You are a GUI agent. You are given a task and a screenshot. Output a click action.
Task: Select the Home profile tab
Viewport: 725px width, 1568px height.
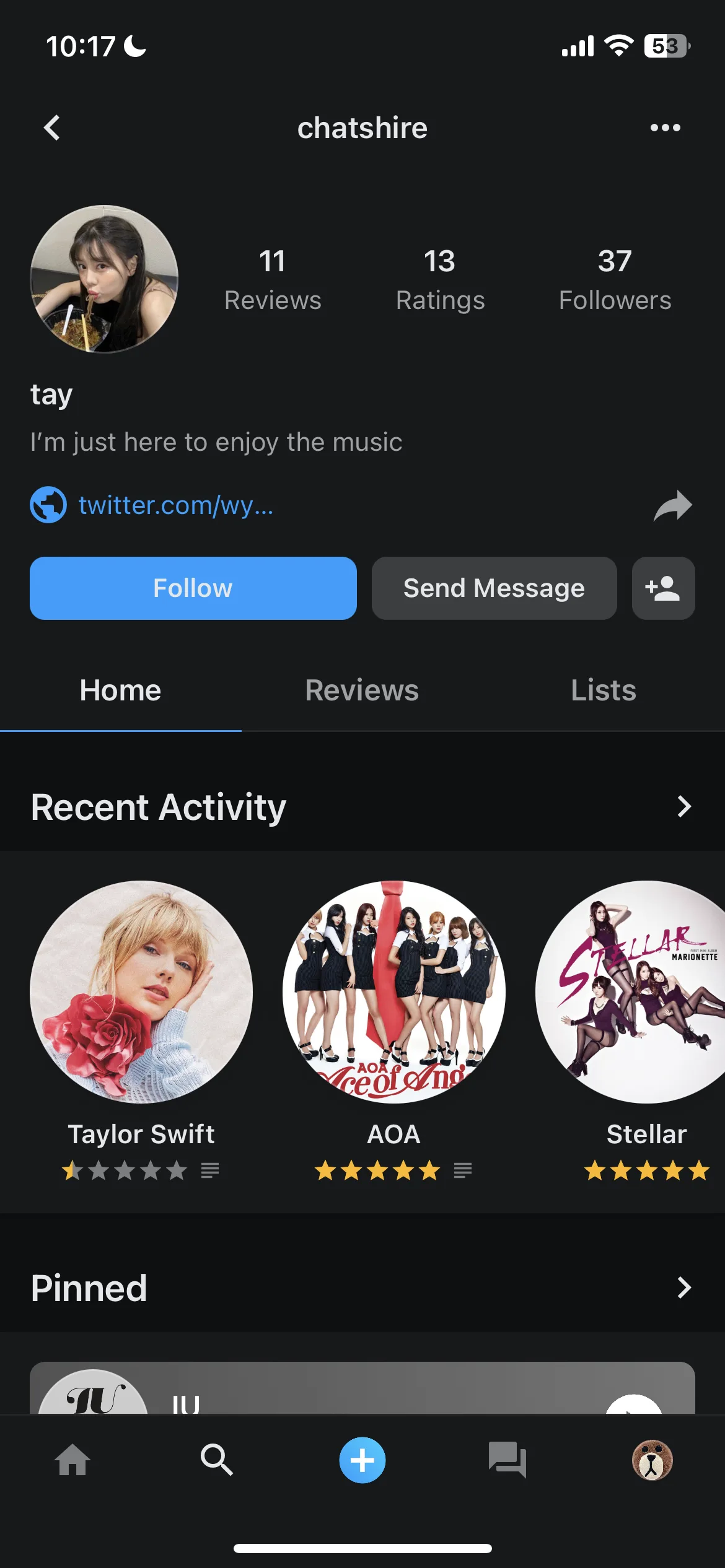coord(120,690)
